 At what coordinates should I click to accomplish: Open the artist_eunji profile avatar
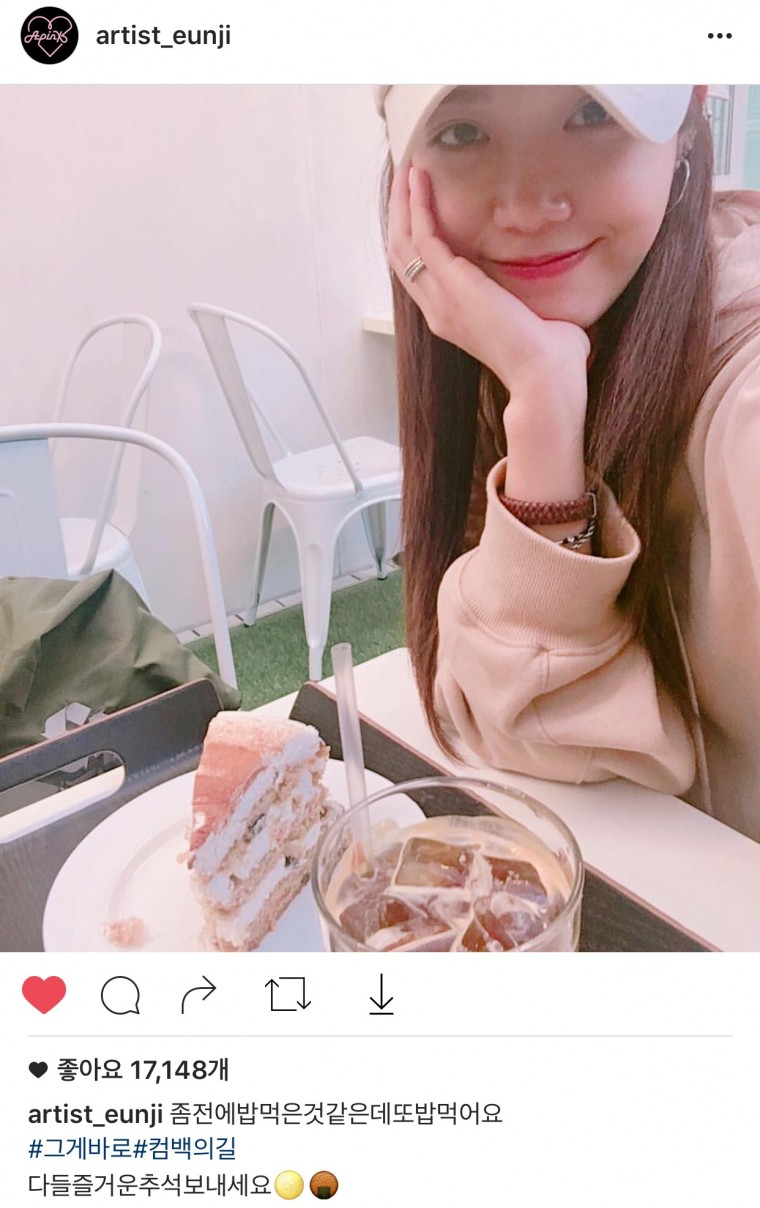[x=49, y=36]
